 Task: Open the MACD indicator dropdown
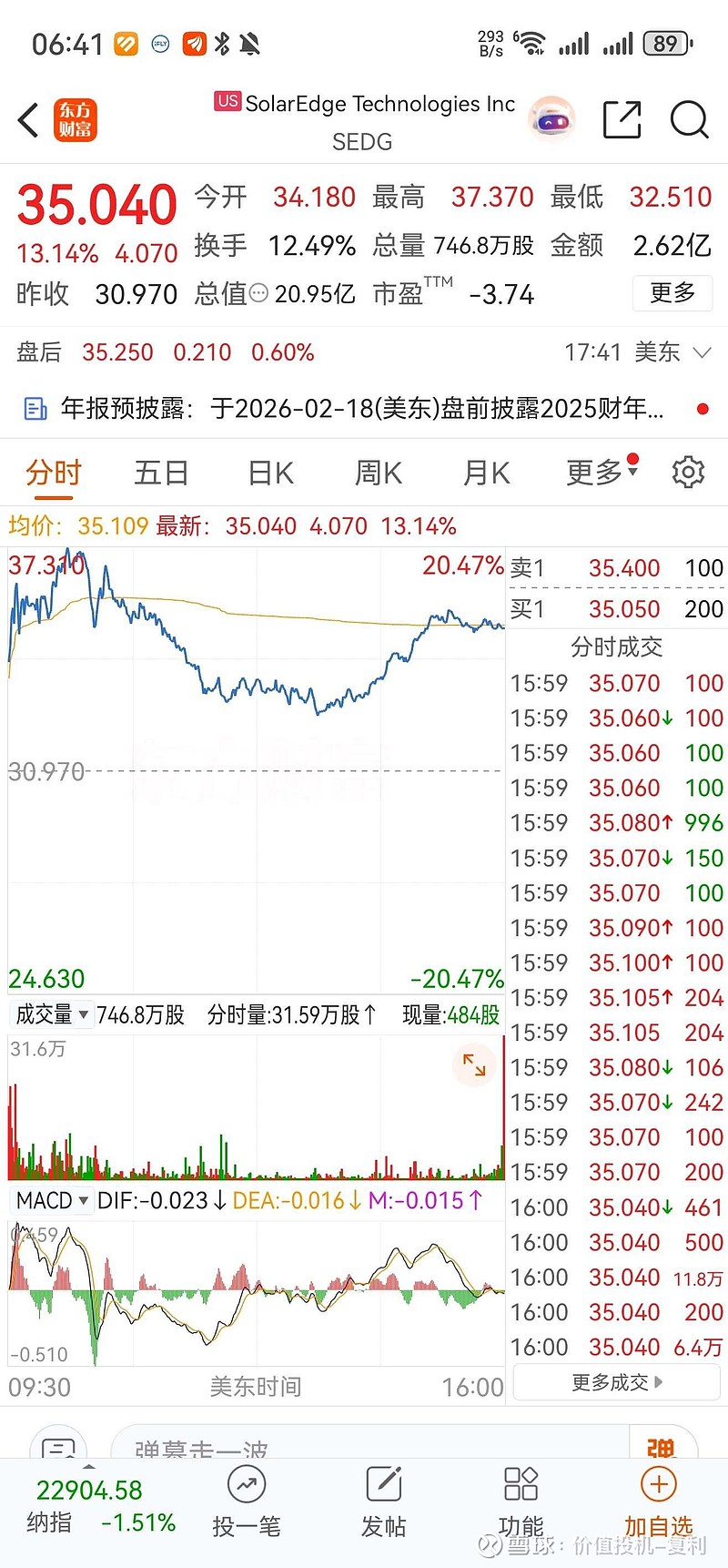[x=51, y=1200]
